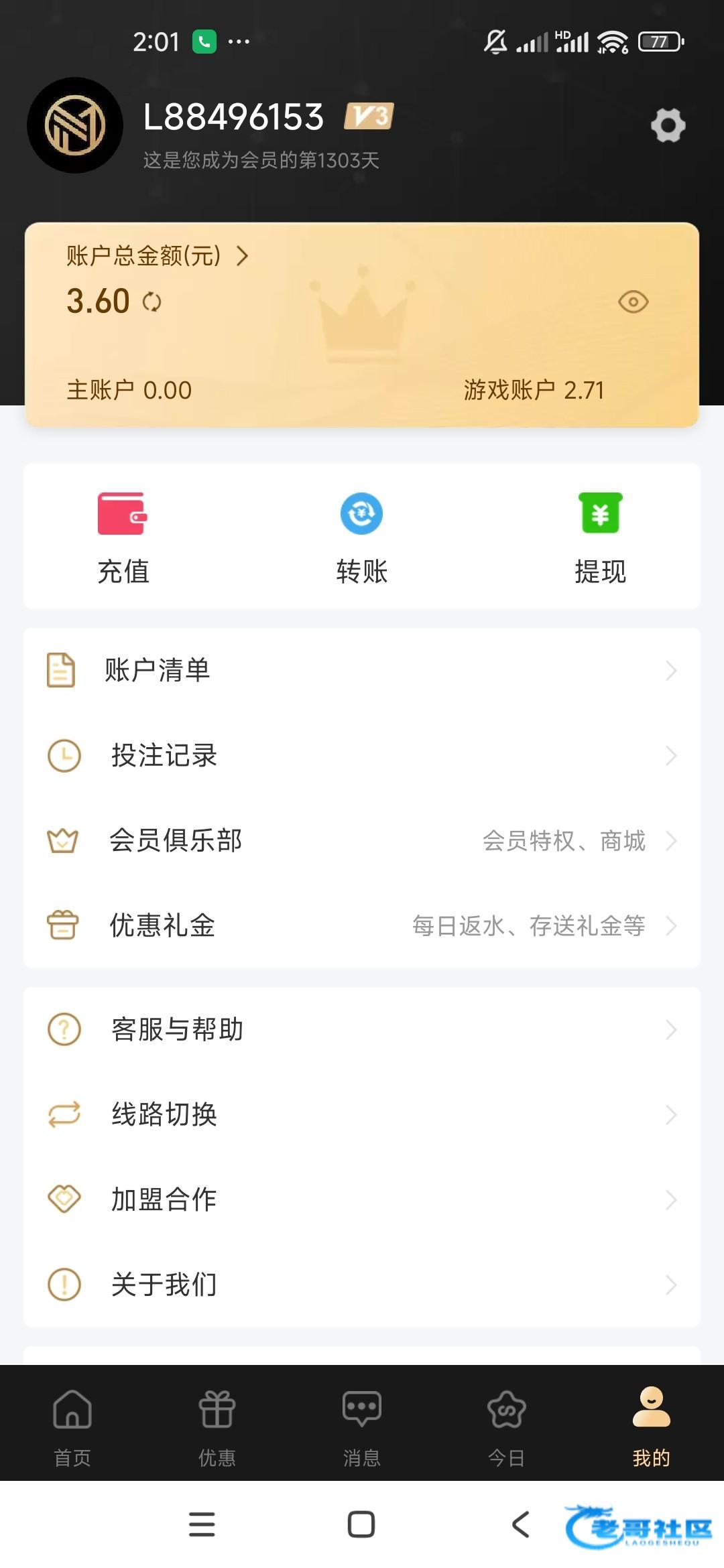The width and height of the screenshot is (724, 1568).
Task: Toggle balance visibility with the eye icon
Action: point(633,302)
